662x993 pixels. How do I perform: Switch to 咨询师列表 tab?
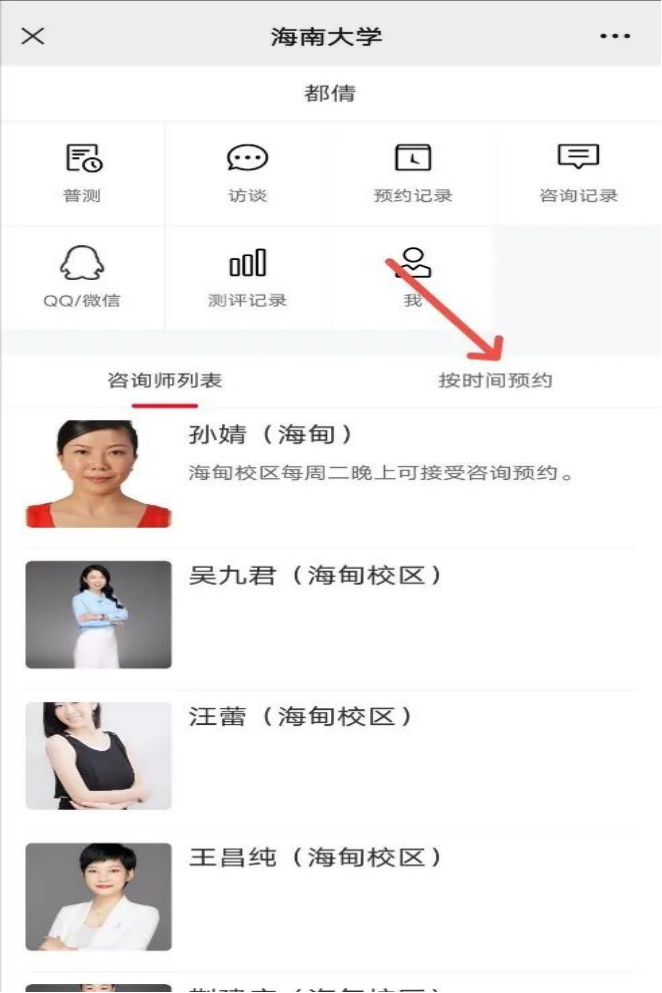click(x=165, y=381)
